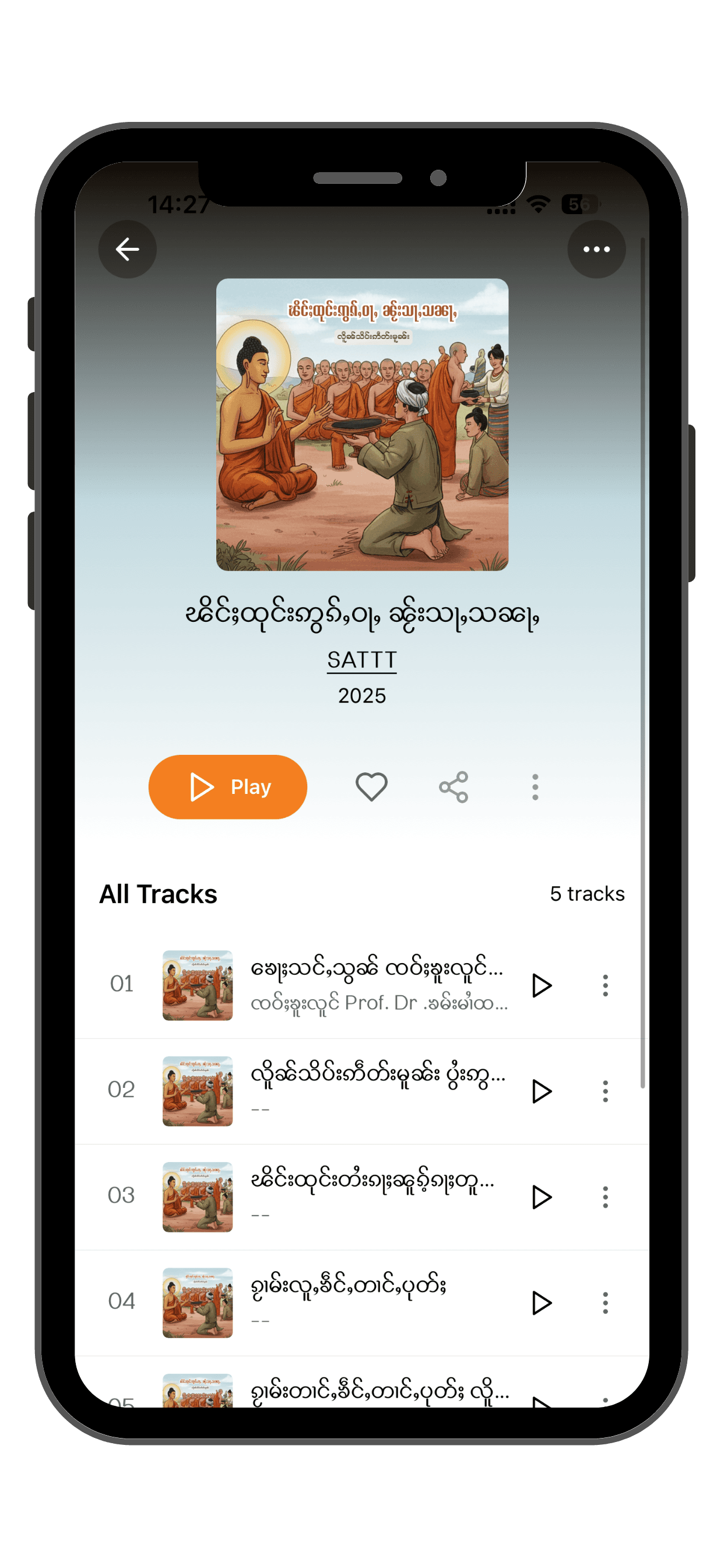Play track 03

(x=541, y=1196)
